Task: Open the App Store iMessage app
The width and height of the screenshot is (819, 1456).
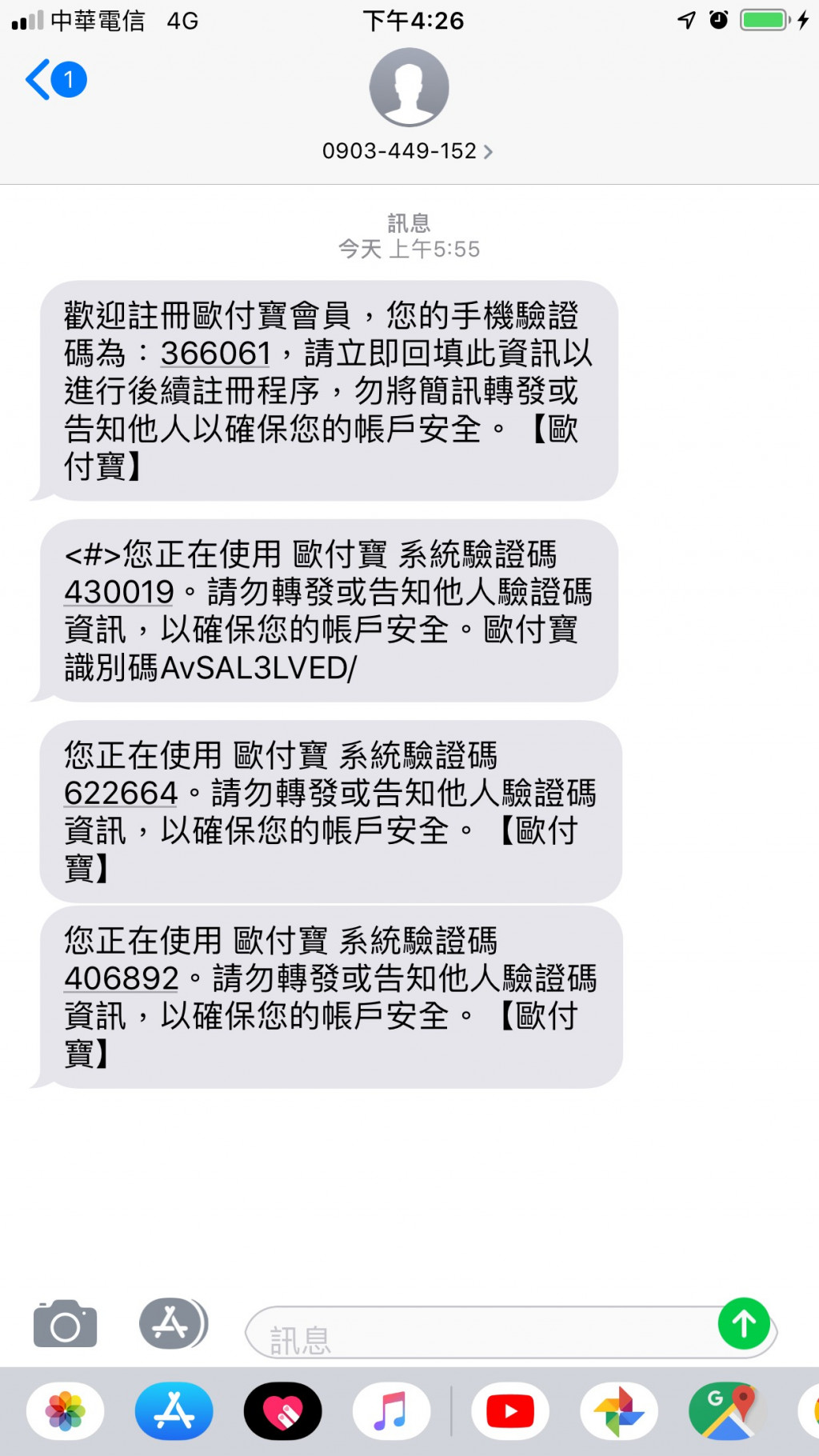Action: click(174, 1411)
